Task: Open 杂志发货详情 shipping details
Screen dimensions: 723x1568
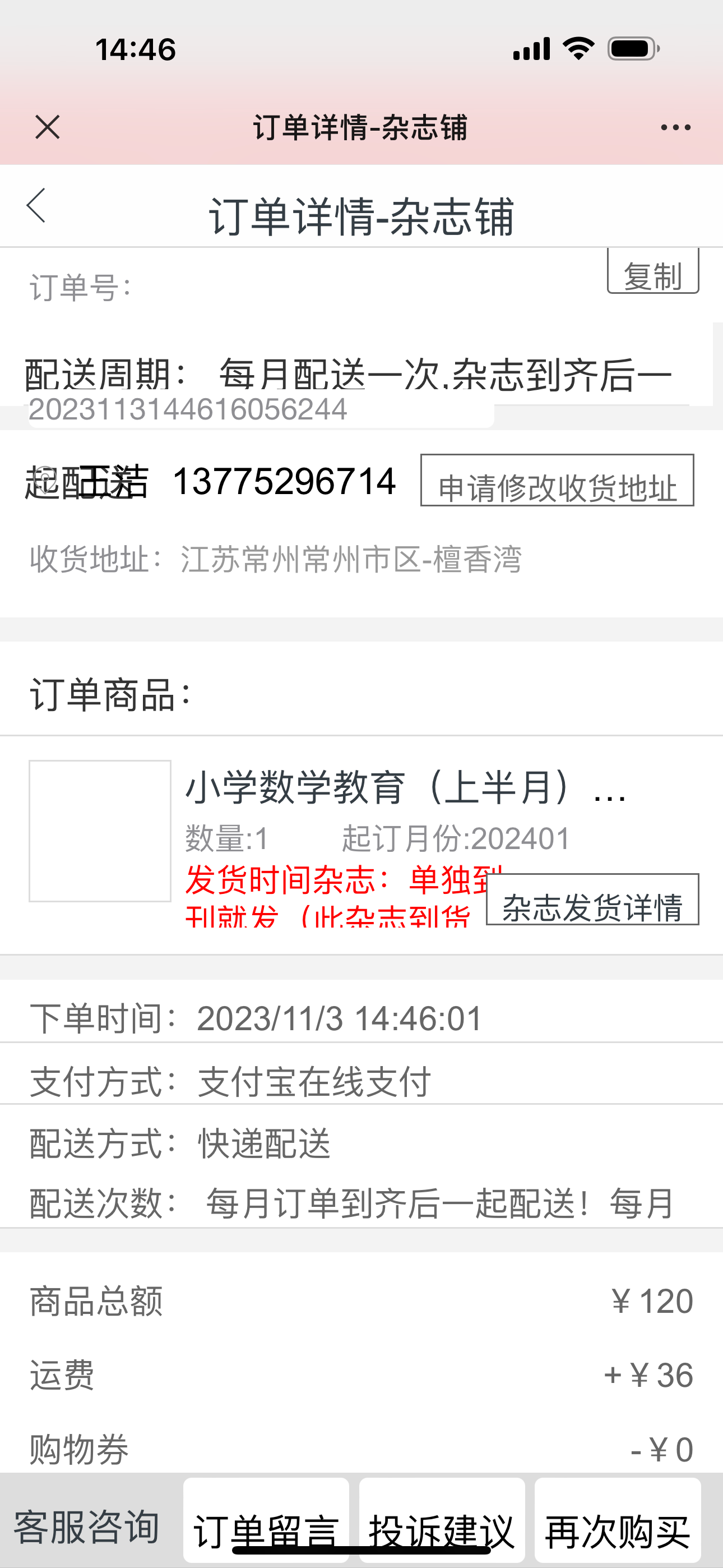Action: 592,900
